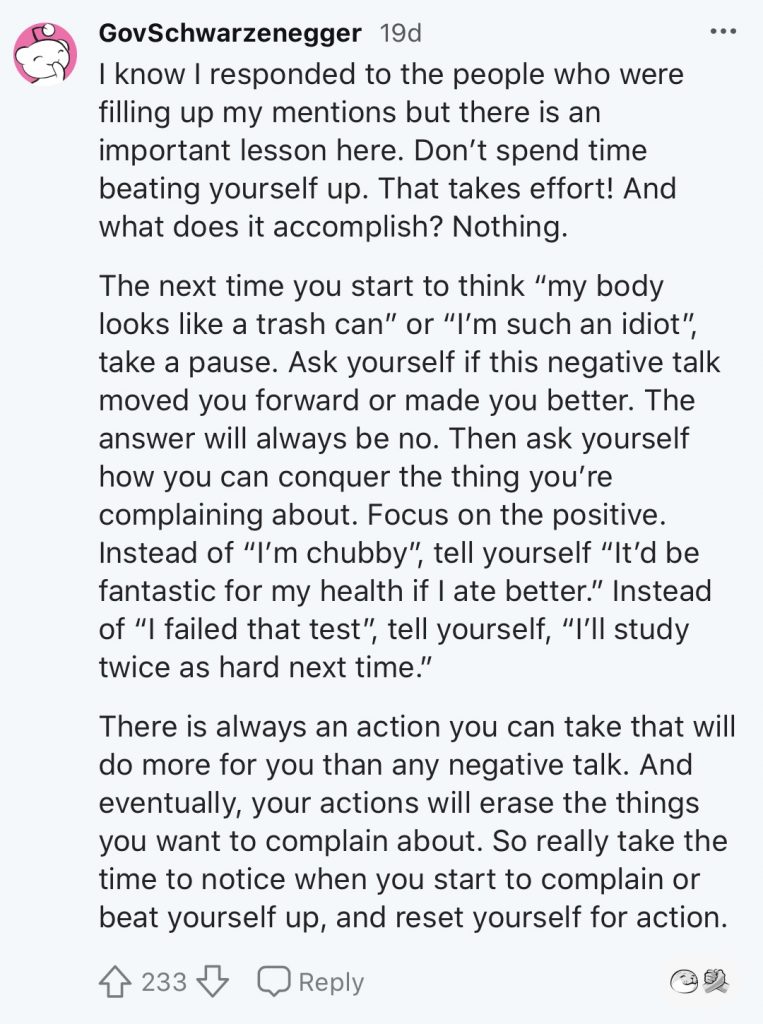Screen dimensions: 763x1024
Task: Open GovSchwarzenegger's profile avatar
Action: 45,54
